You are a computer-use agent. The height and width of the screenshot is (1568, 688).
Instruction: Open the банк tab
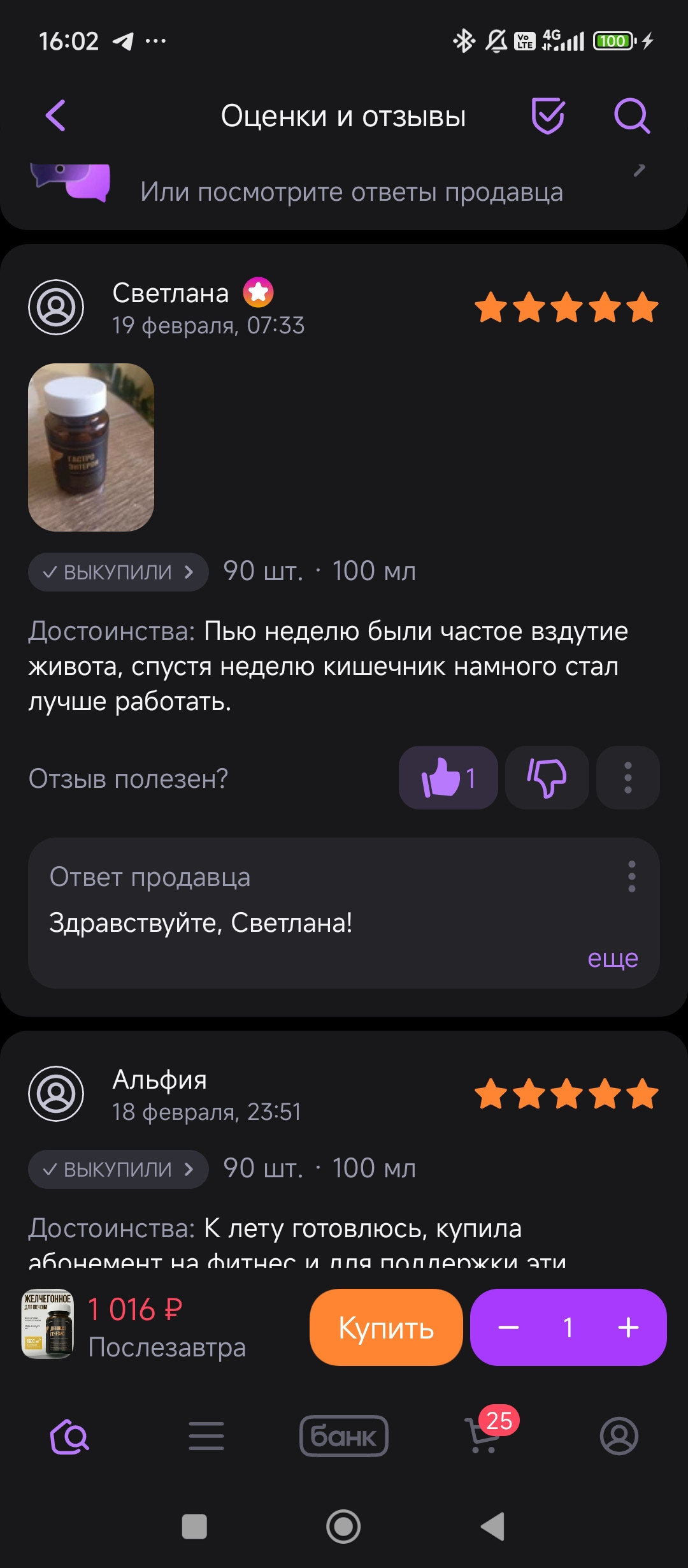[344, 1437]
